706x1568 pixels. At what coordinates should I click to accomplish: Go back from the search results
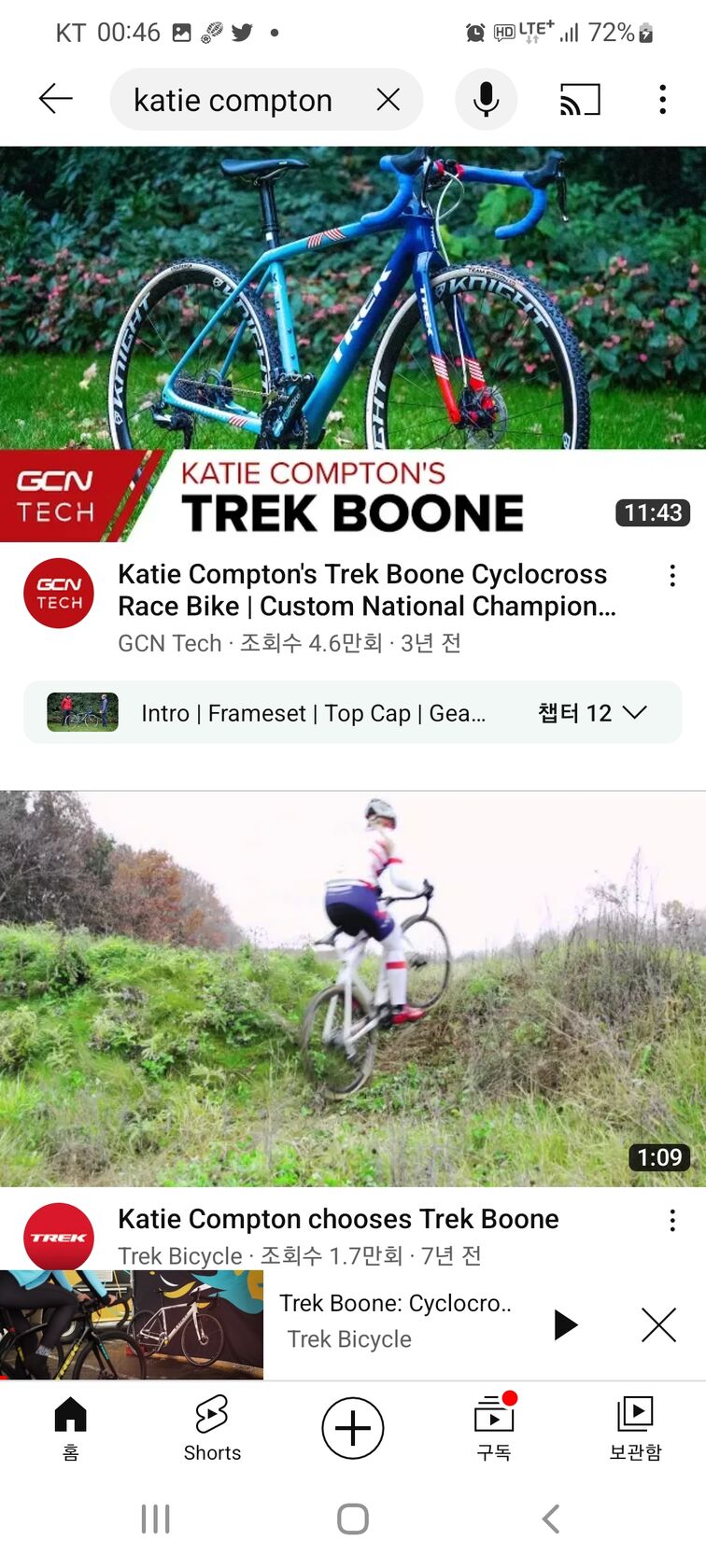tap(55, 99)
